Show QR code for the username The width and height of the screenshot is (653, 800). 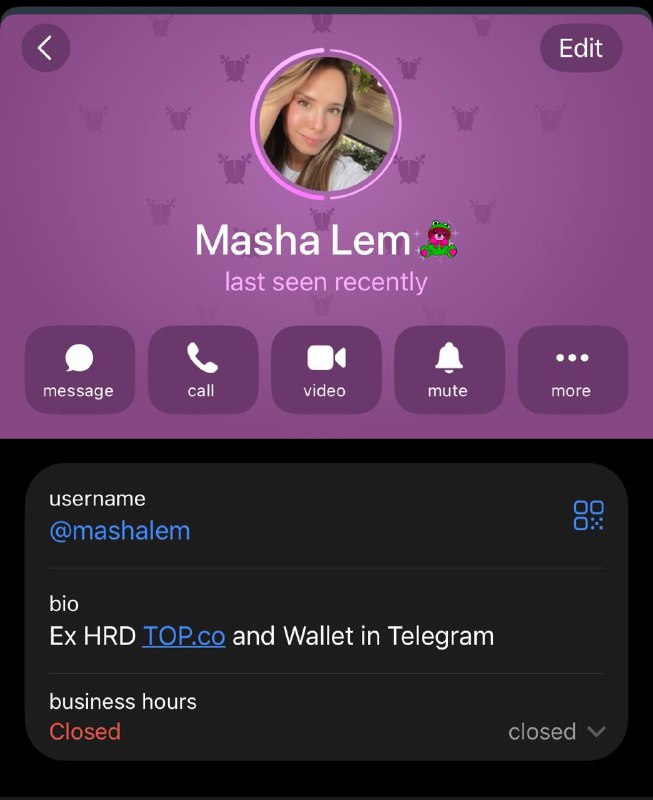point(588,516)
